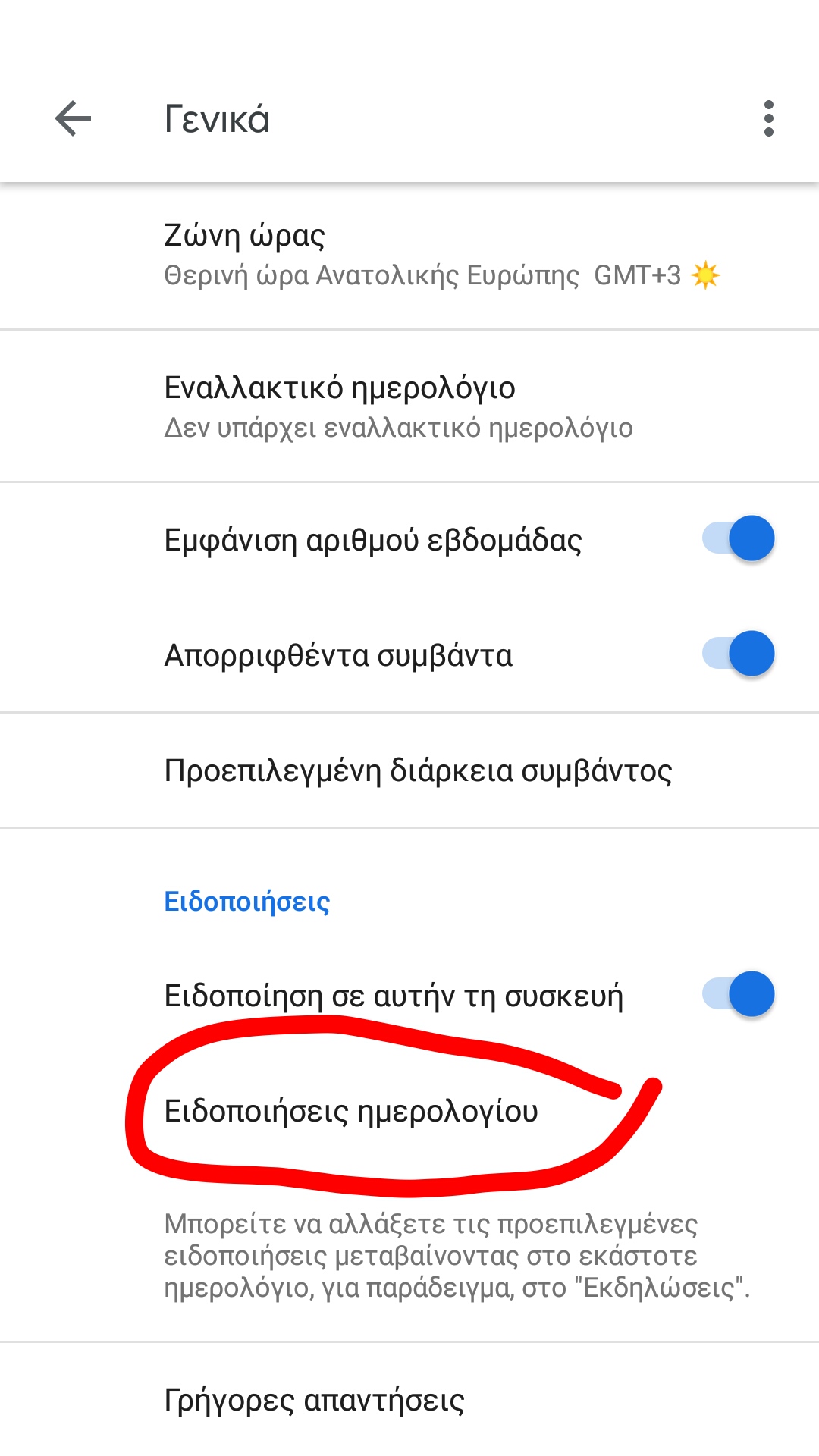Open Γρήγορες απαντήσεις
This screenshot has height=1456, width=819.
coord(409,1400)
